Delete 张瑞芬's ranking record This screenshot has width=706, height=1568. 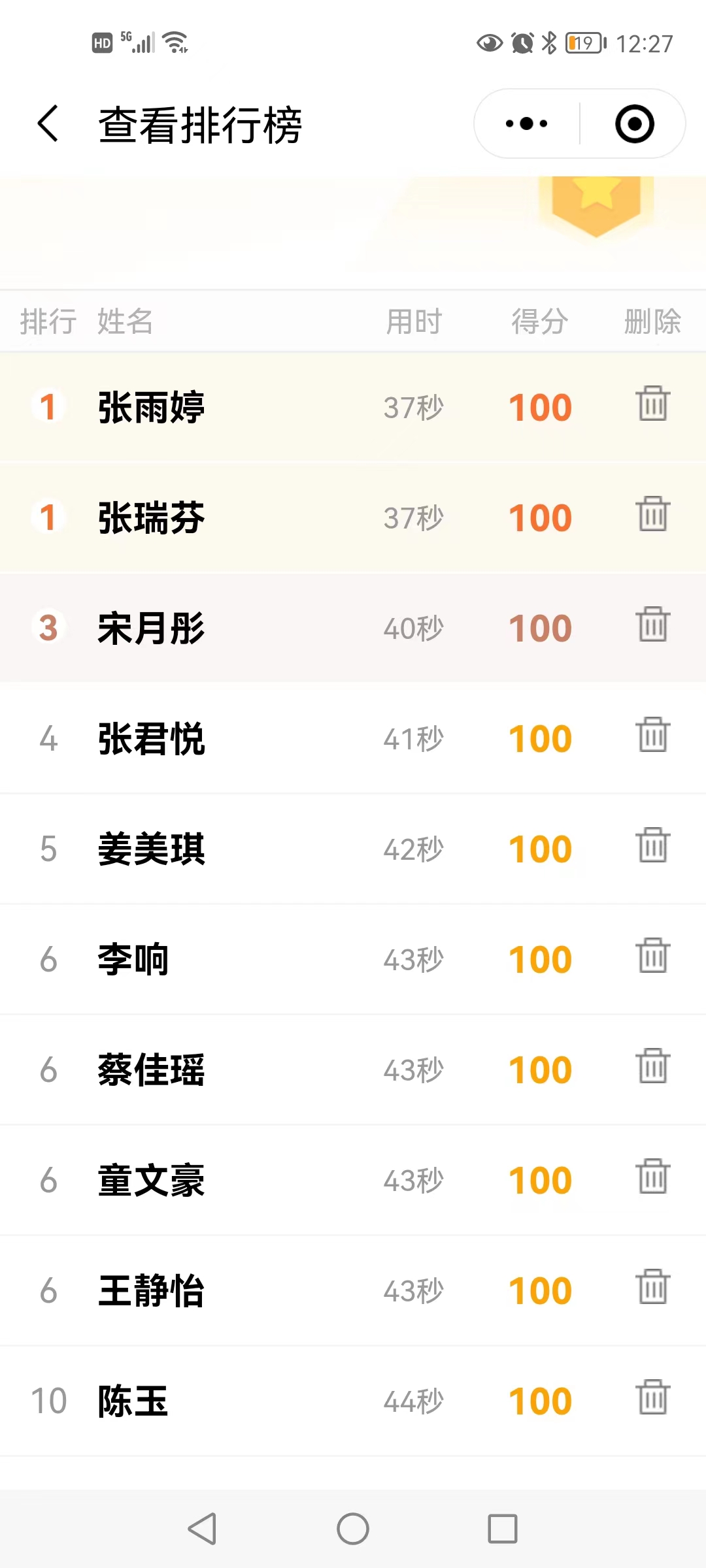coord(652,514)
